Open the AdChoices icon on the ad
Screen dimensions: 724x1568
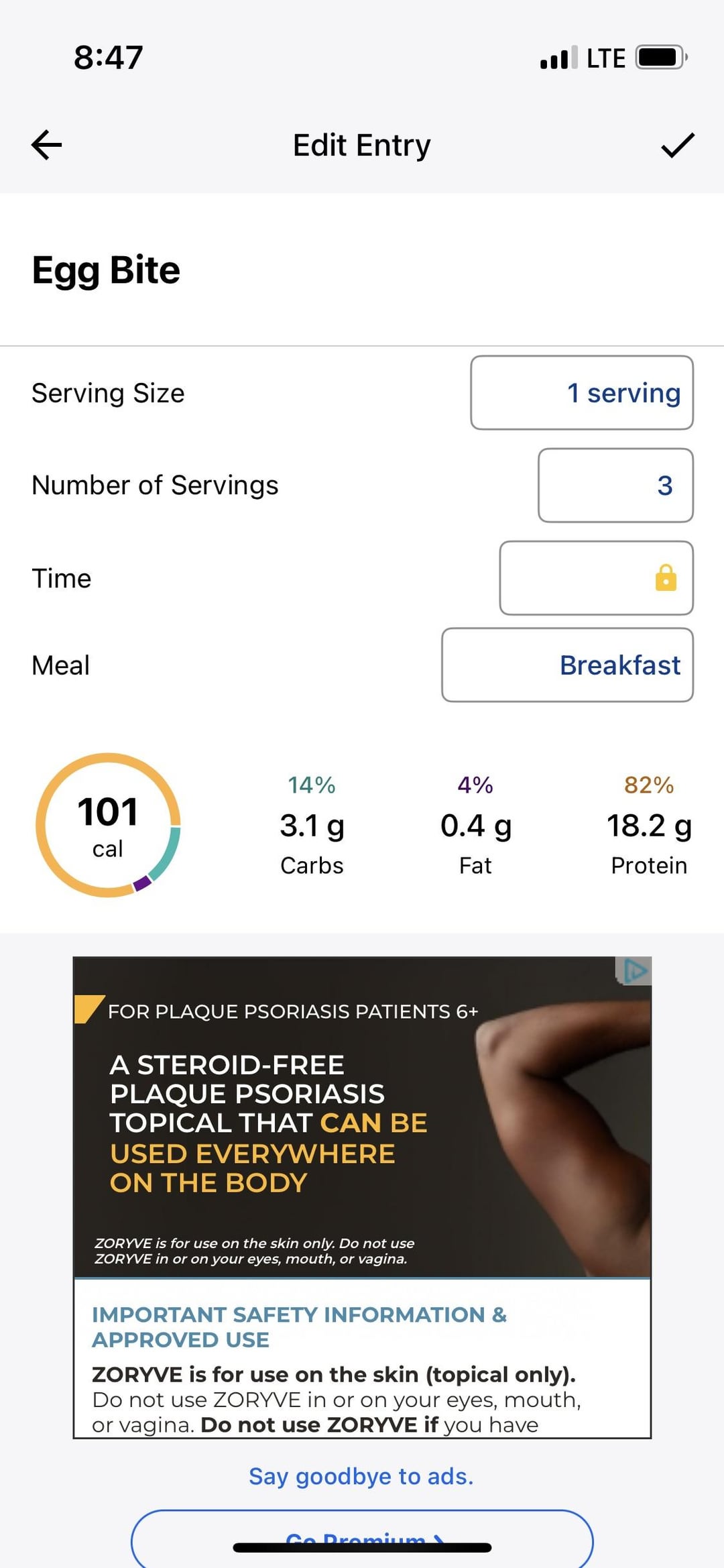(634, 970)
